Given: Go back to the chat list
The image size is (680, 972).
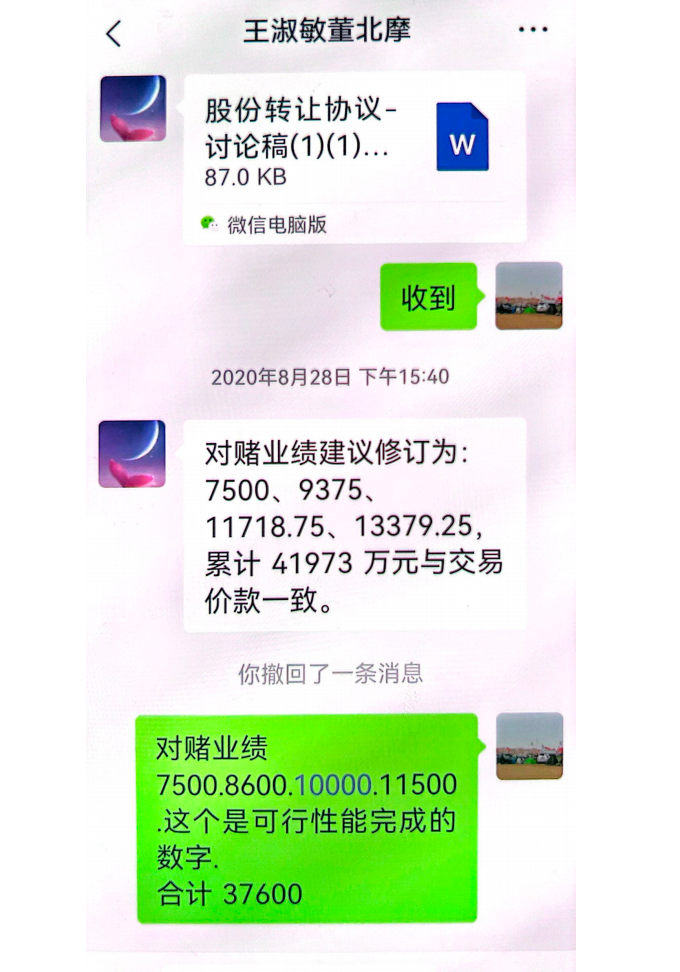Looking at the screenshot, I should tap(113, 33).
